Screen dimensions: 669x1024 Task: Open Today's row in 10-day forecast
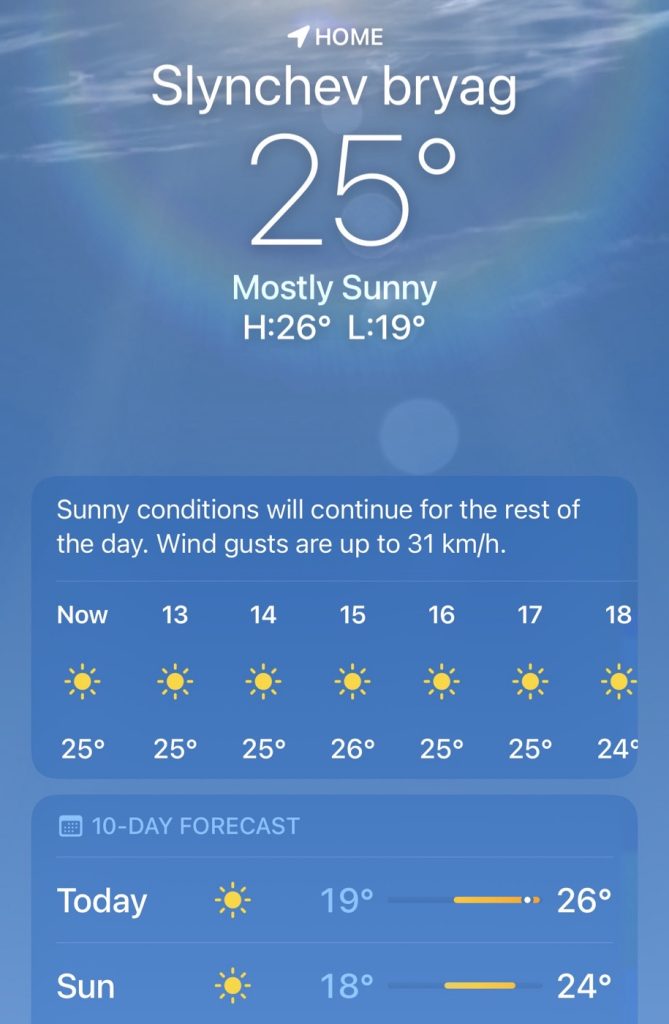(x=334, y=900)
